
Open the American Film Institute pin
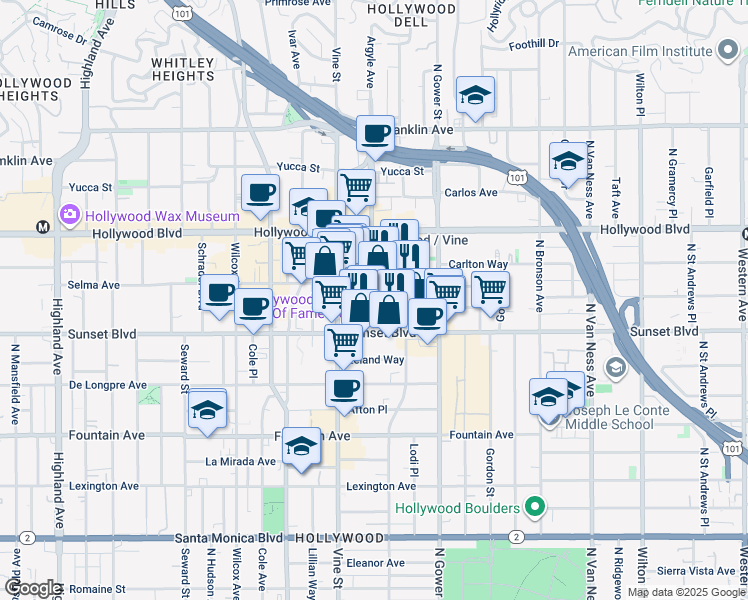point(727,50)
